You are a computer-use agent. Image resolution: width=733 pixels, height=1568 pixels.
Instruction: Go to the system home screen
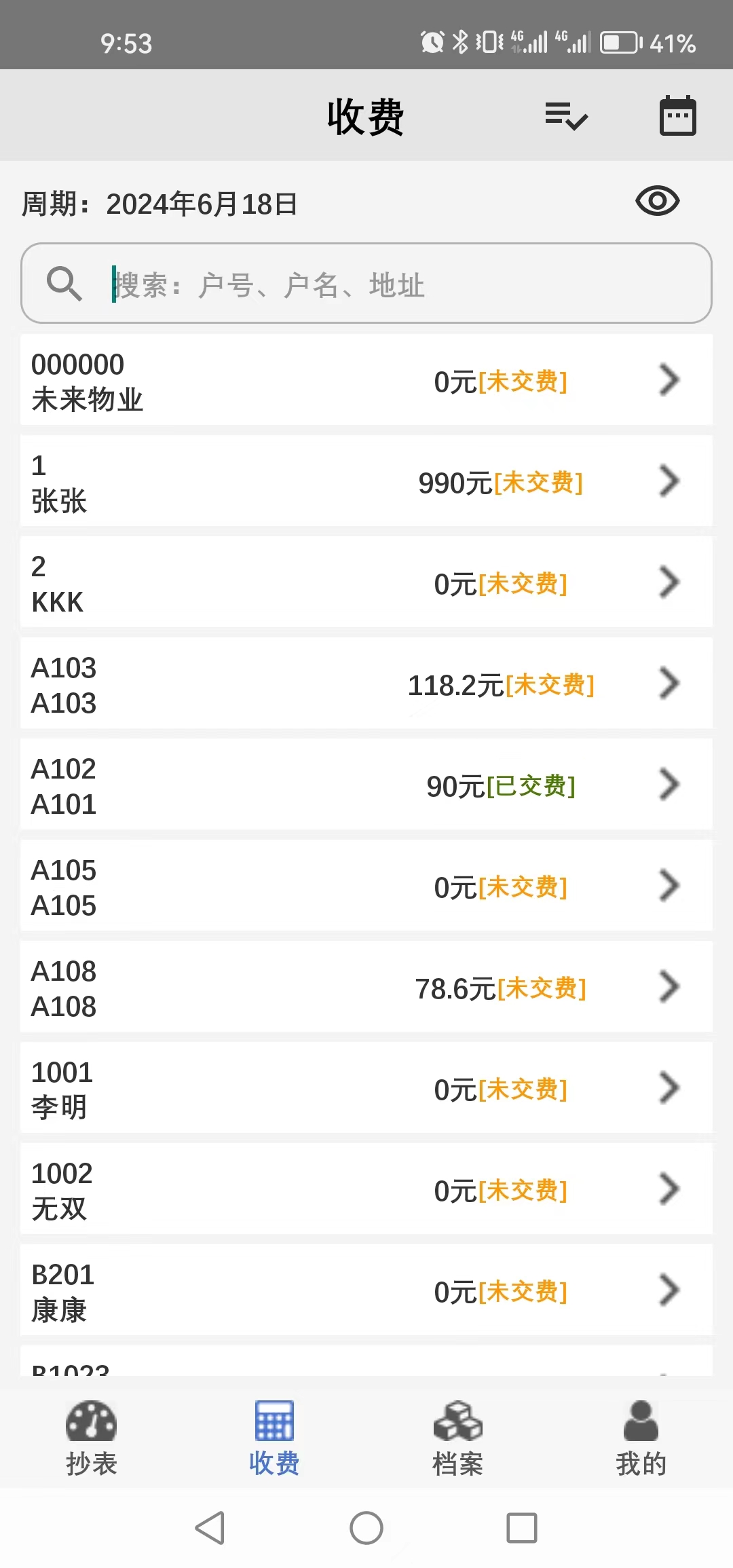[x=366, y=1528]
